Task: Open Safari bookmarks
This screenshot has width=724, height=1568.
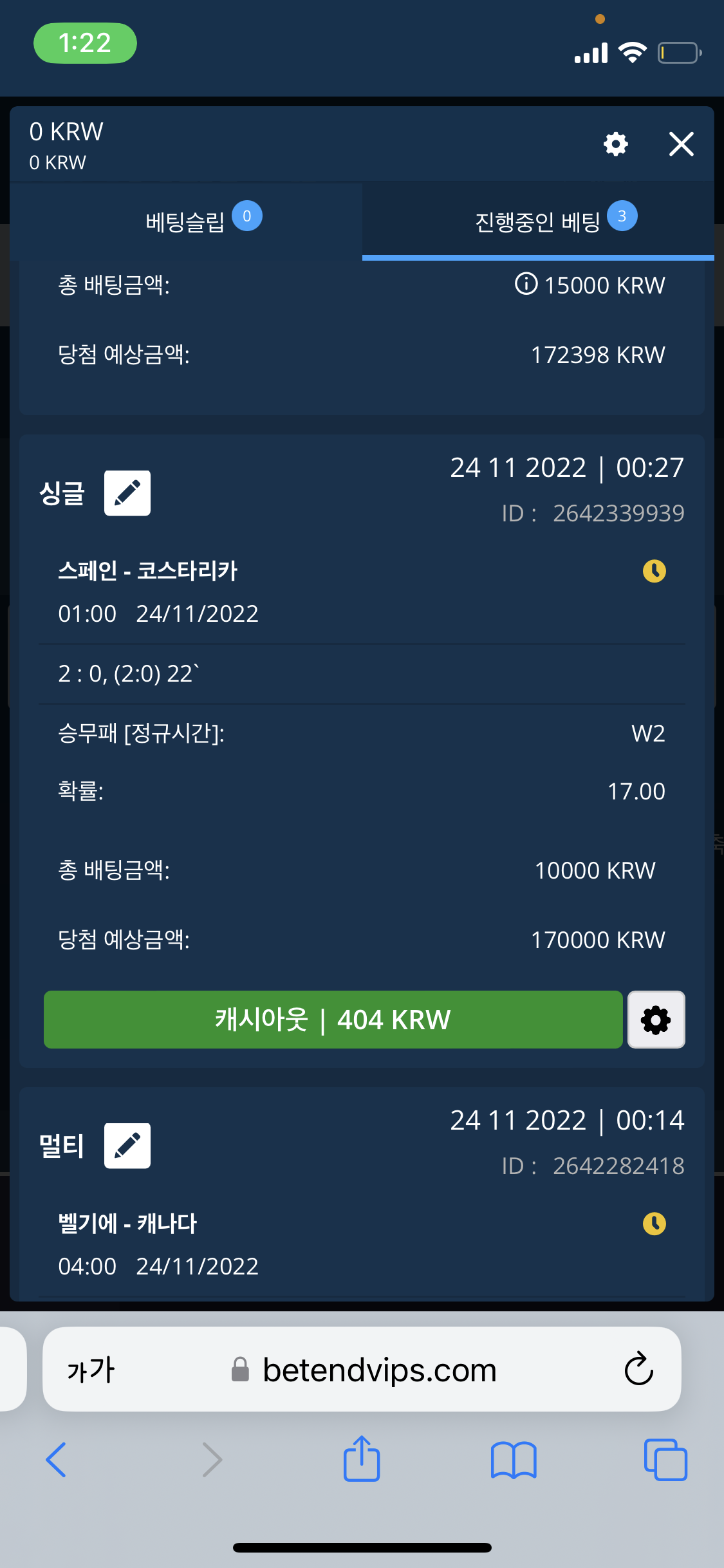Action: tap(513, 1460)
